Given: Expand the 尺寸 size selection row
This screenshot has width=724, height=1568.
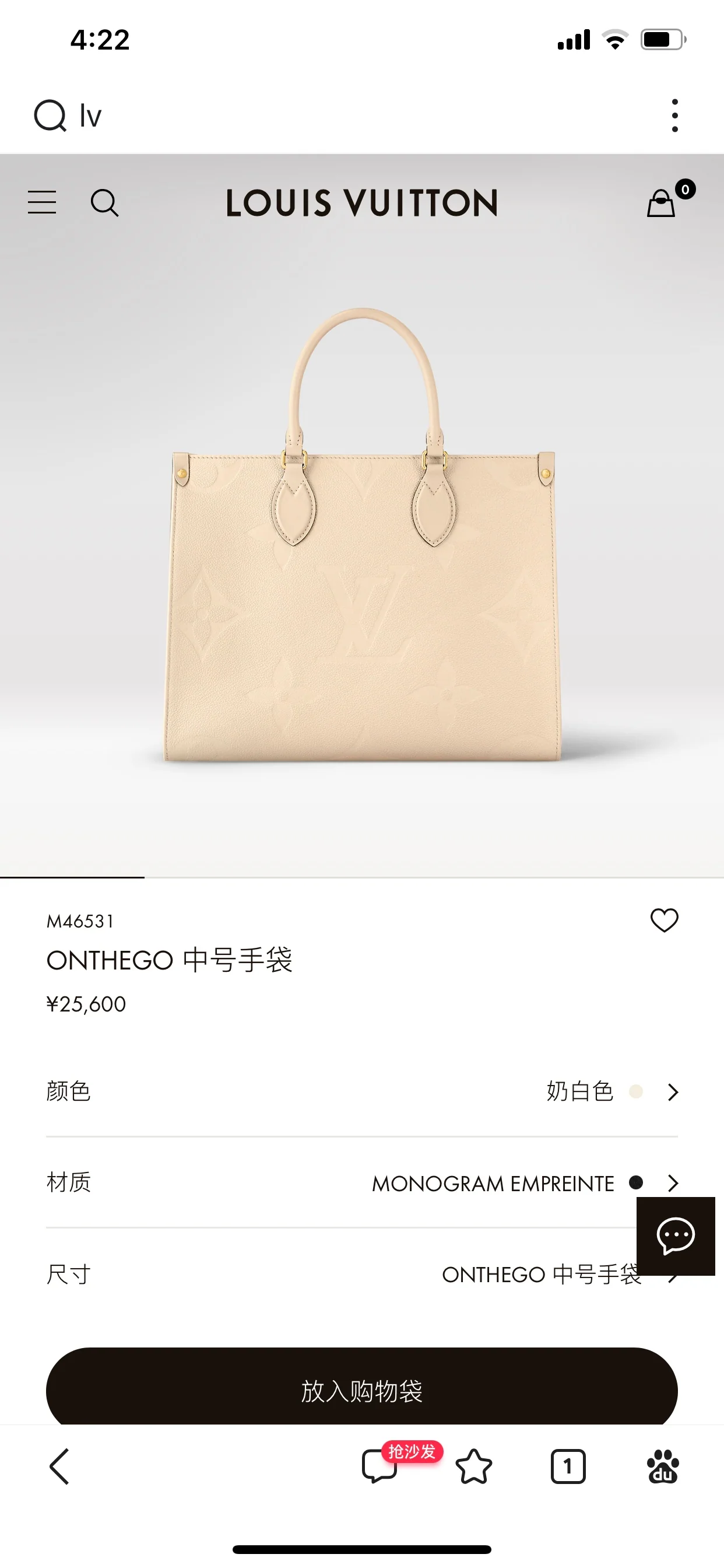Looking at the screenshot, I should [x=362, y=1276].
